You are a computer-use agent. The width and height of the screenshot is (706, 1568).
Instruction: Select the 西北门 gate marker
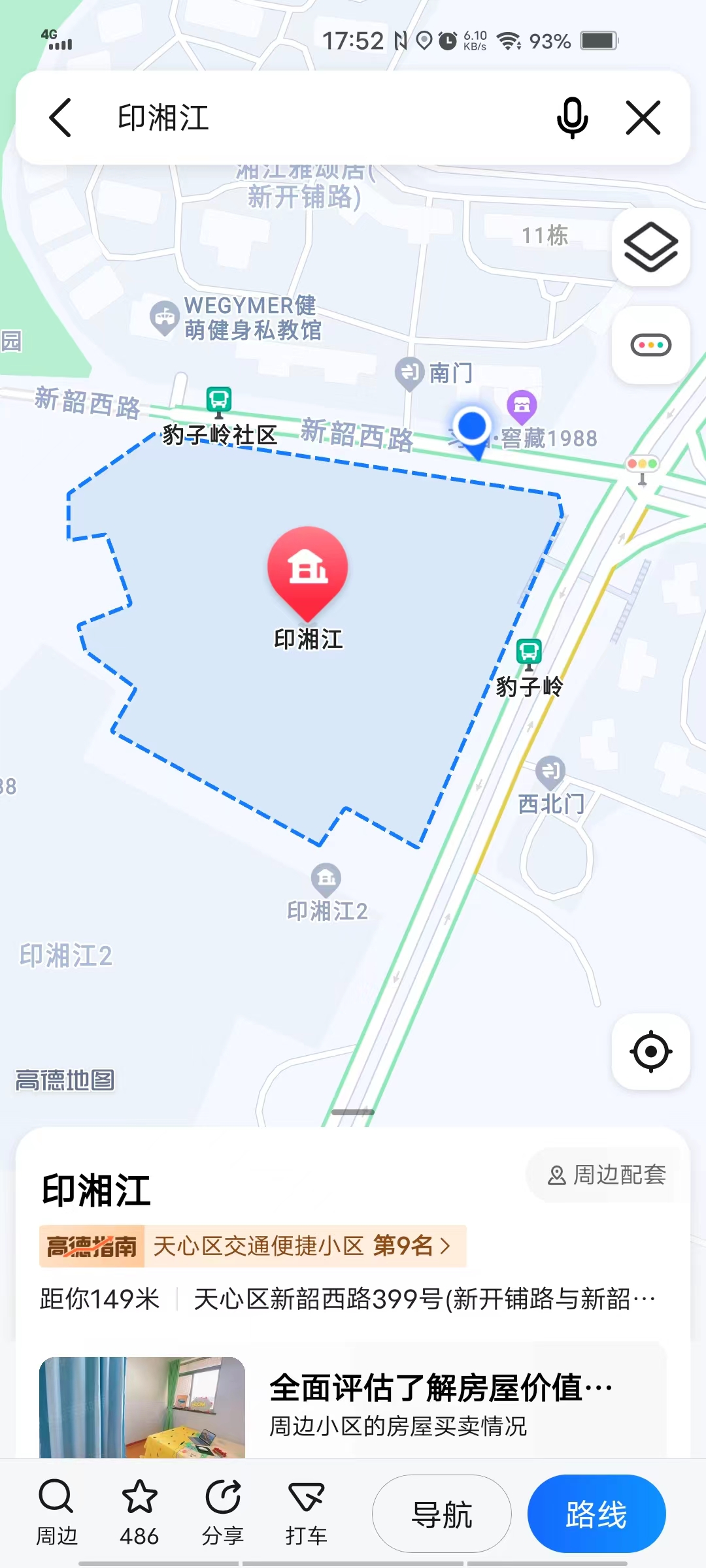tap(550, 772)
